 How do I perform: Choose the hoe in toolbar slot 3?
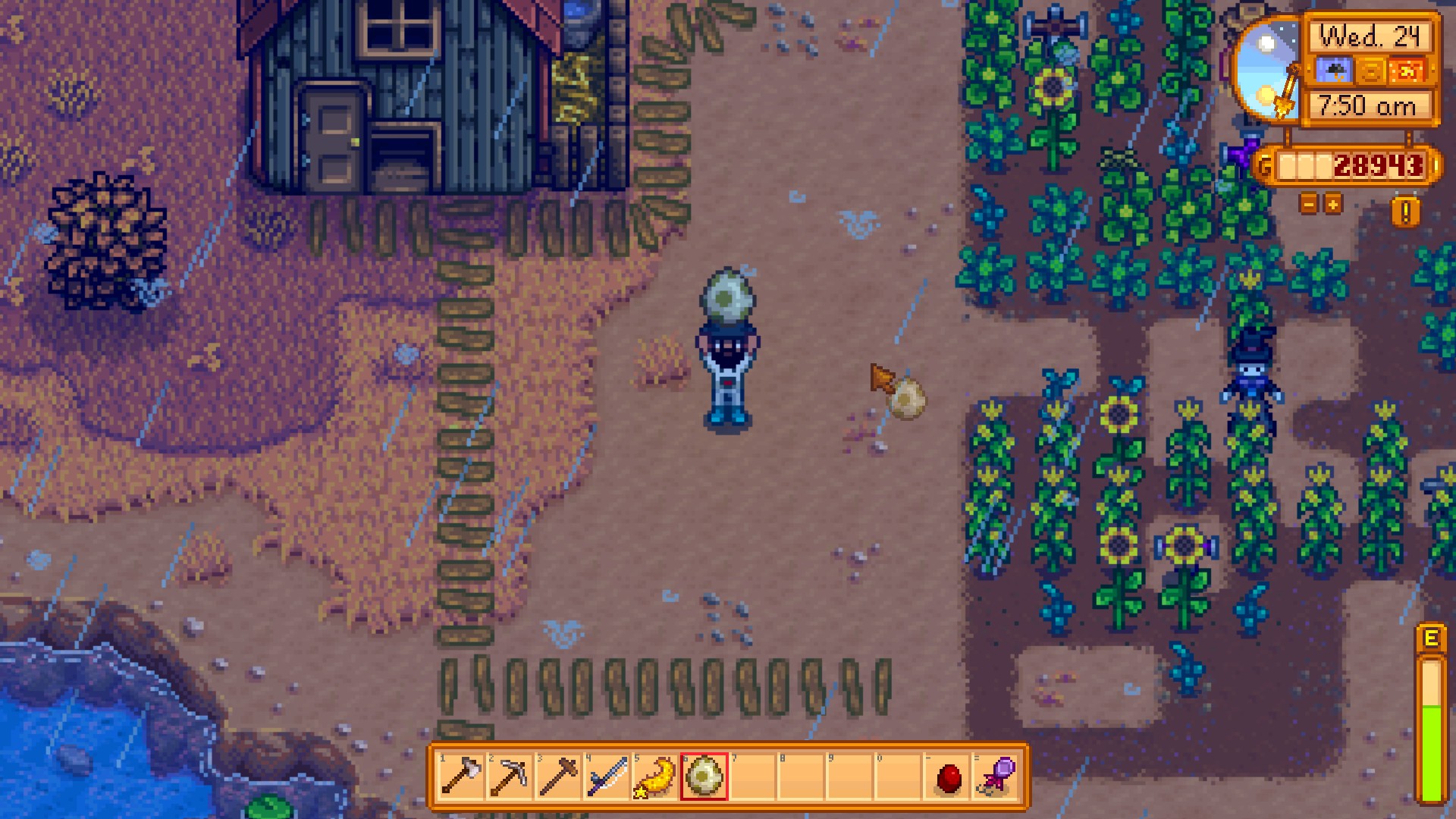tap(558, 777)
